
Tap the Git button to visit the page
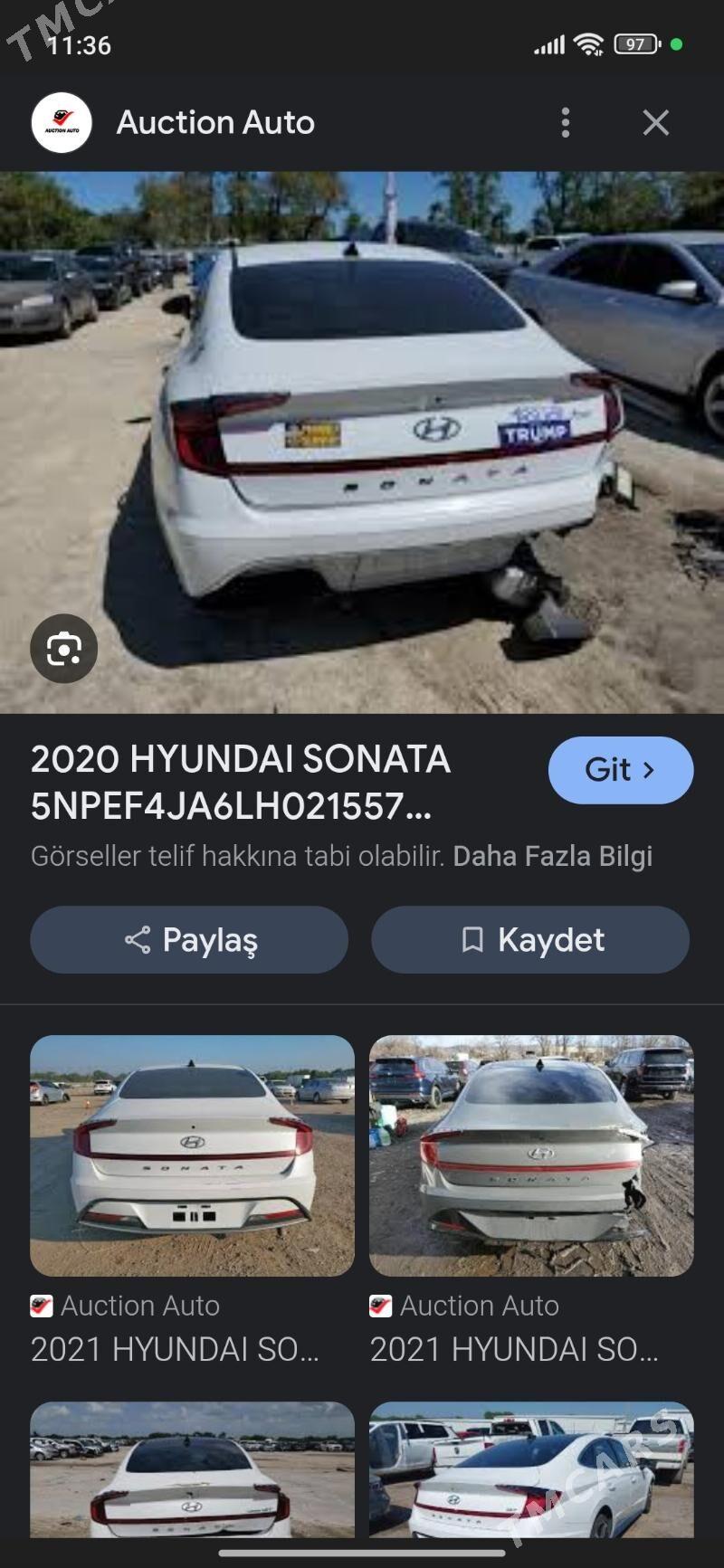621,769
